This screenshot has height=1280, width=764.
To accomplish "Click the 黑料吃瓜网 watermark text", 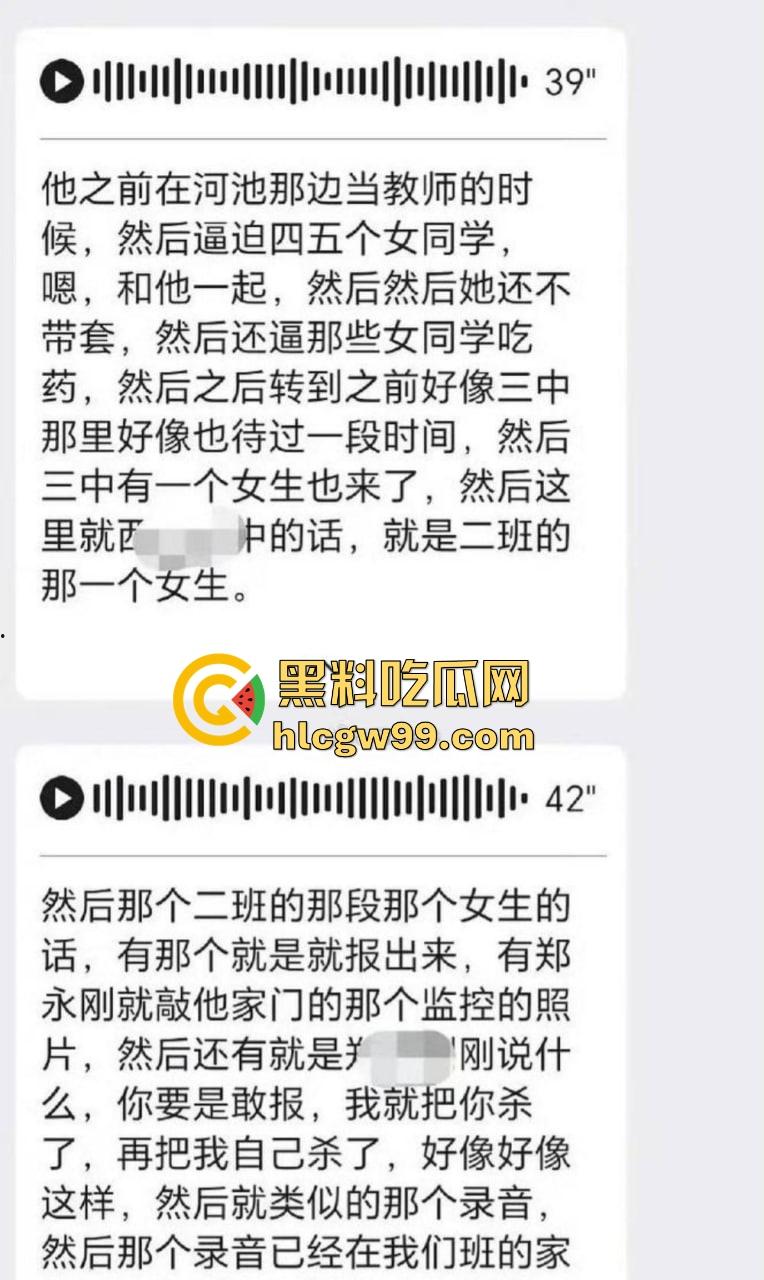I will pyautogui.click(x=400, y=682).
